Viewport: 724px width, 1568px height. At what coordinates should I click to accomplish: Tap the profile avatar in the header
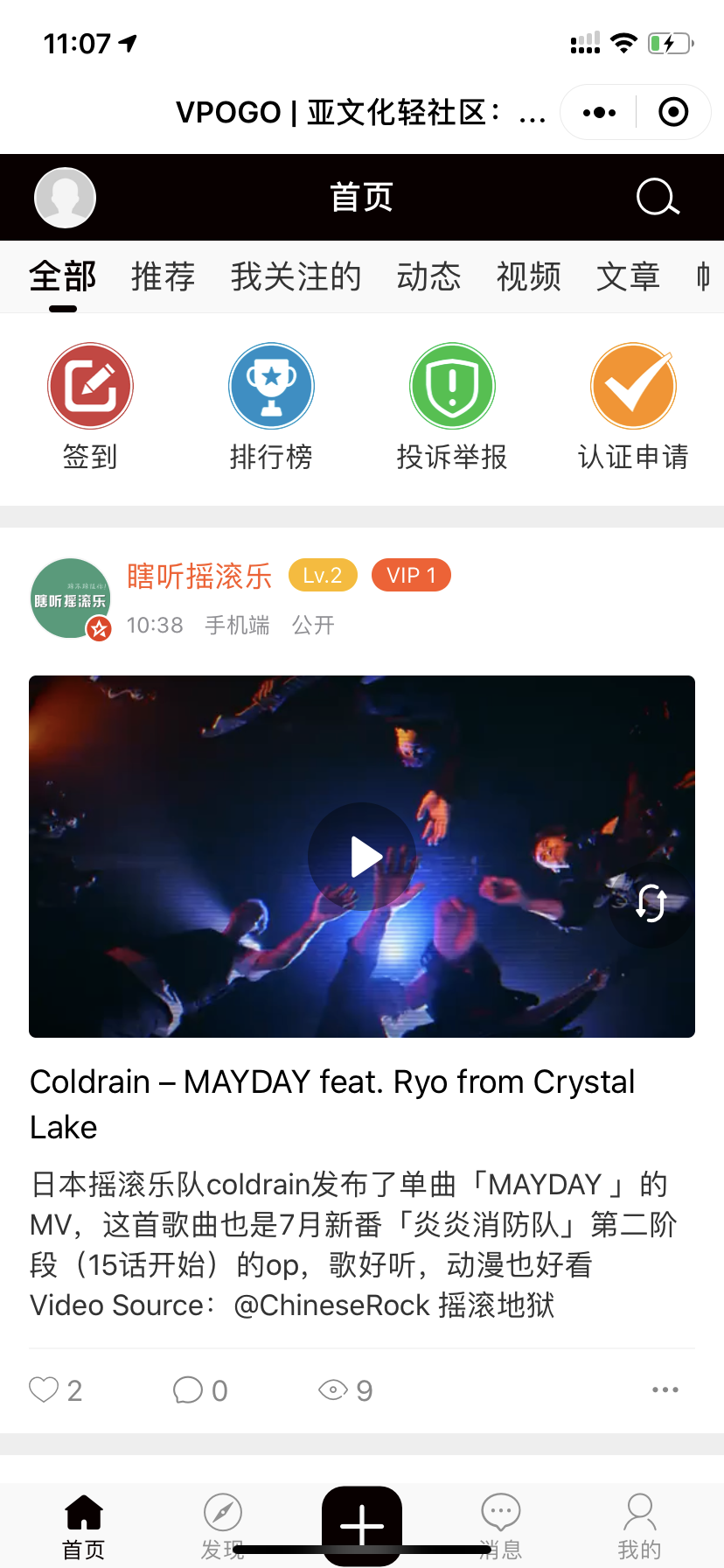pyautogui.click(x=65, y=198)
